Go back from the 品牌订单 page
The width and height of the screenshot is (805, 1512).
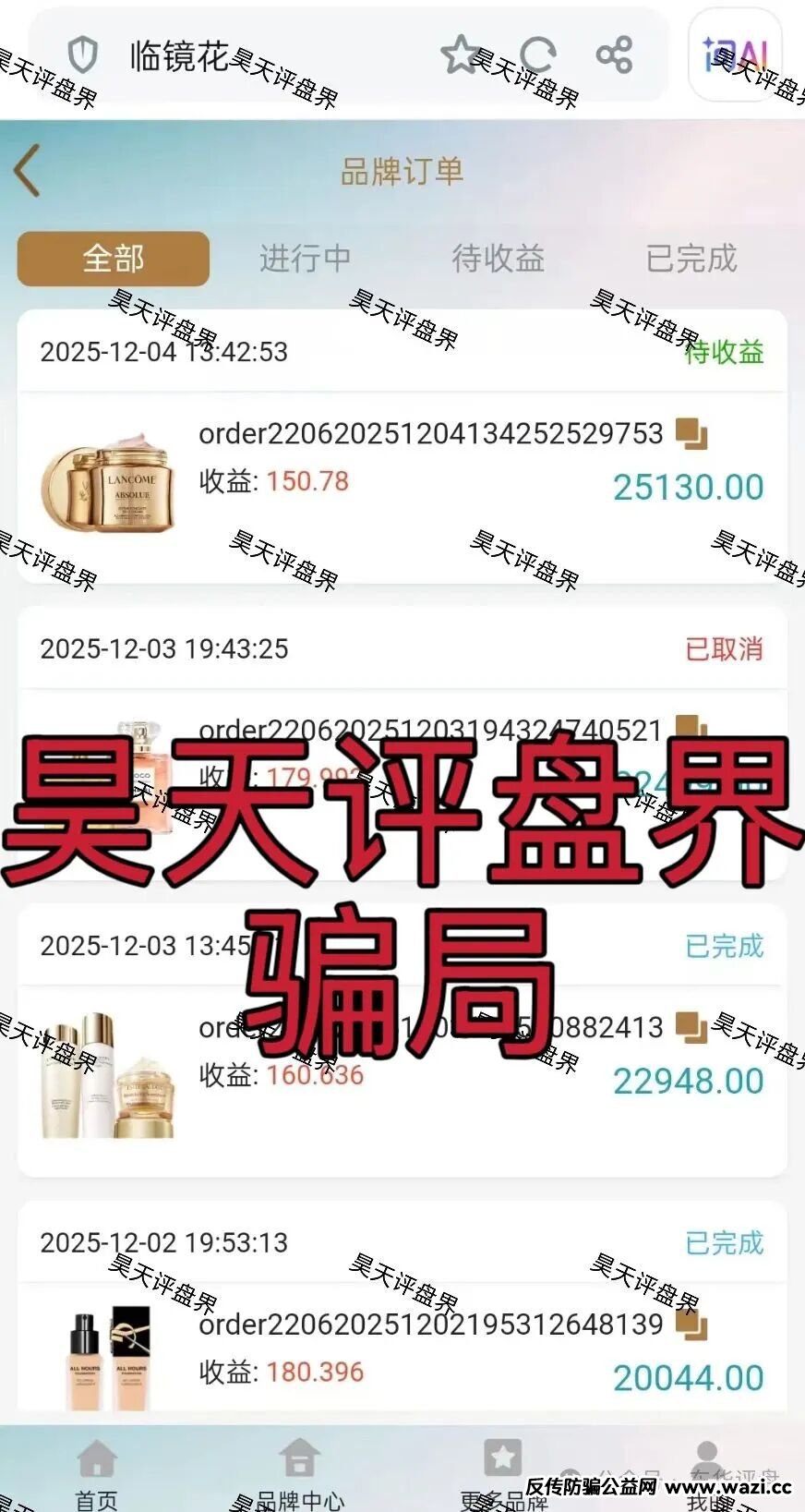[28, 171]
